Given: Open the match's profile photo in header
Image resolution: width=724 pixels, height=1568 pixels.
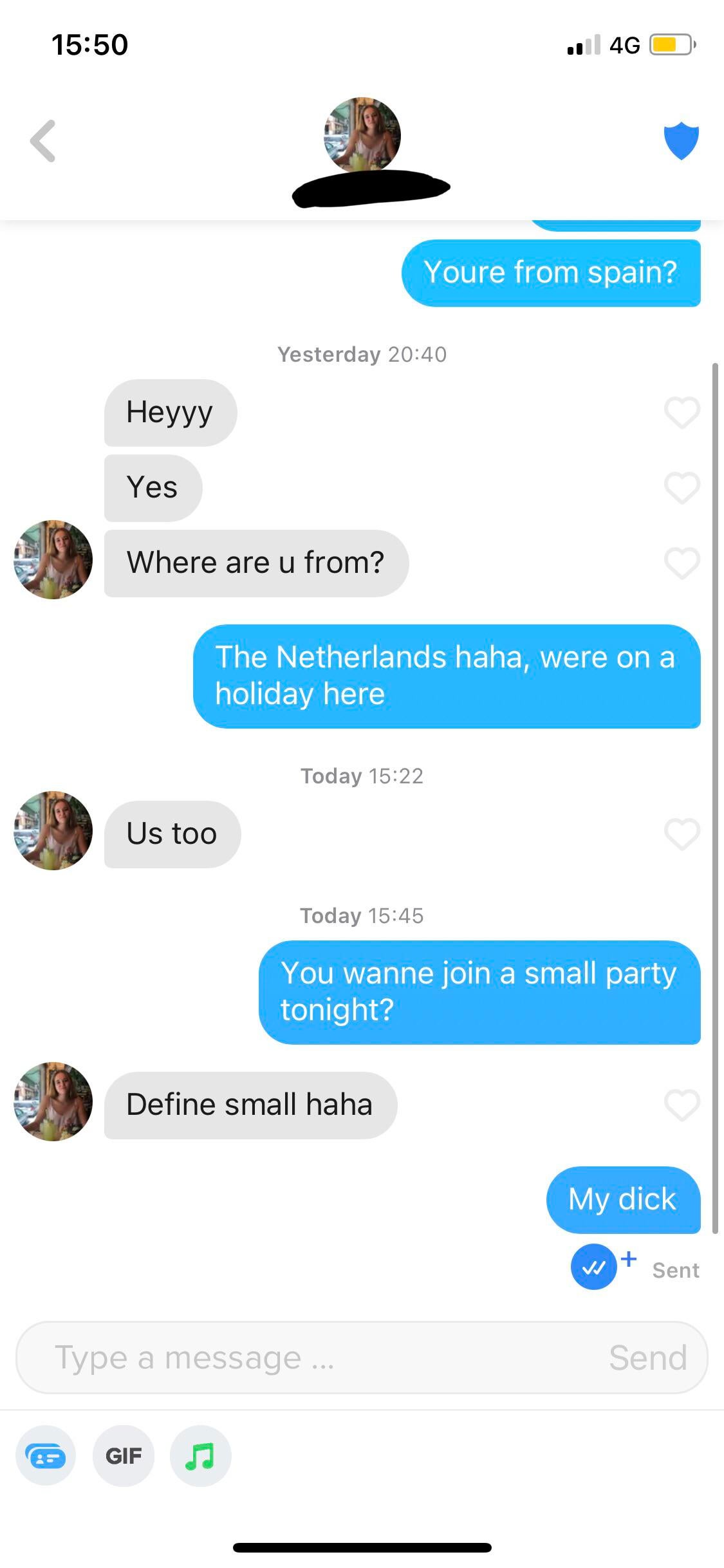Looking at the screenshot, I should point(362,136).
